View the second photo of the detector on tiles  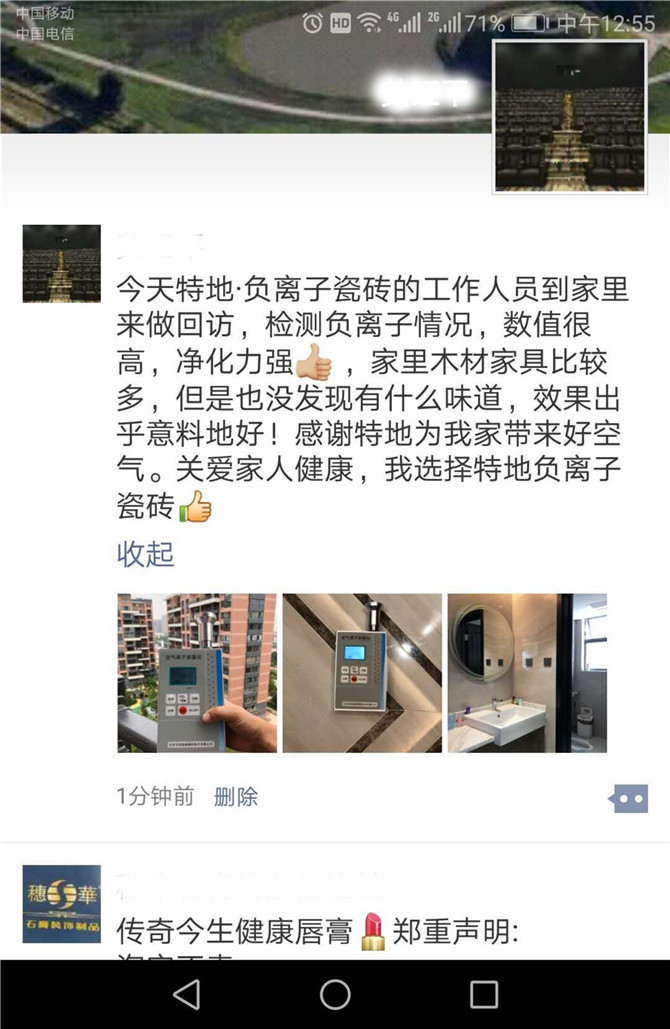[x=362, y=673]
